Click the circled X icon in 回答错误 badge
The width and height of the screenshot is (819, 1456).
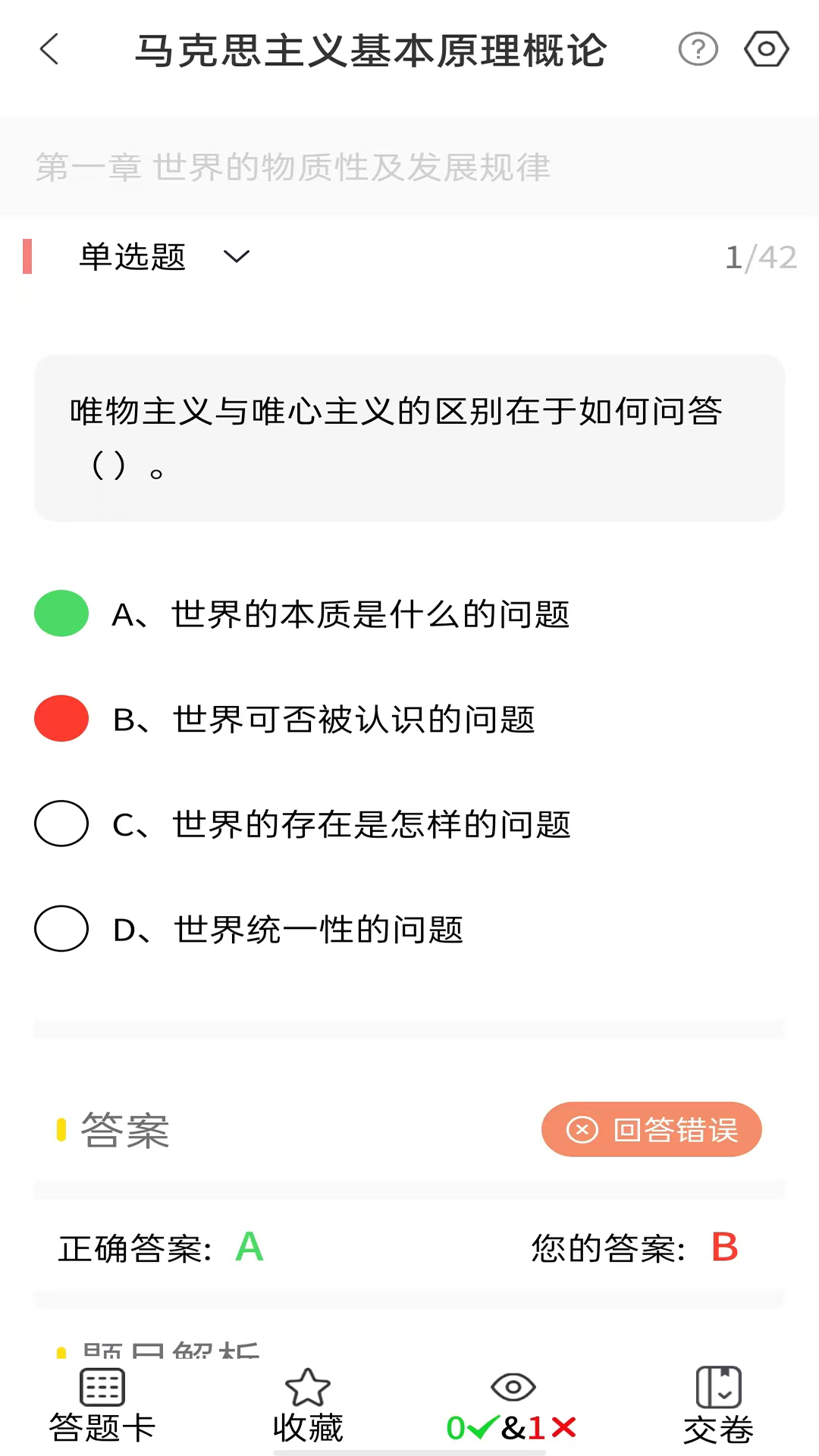click(581, 1130)
